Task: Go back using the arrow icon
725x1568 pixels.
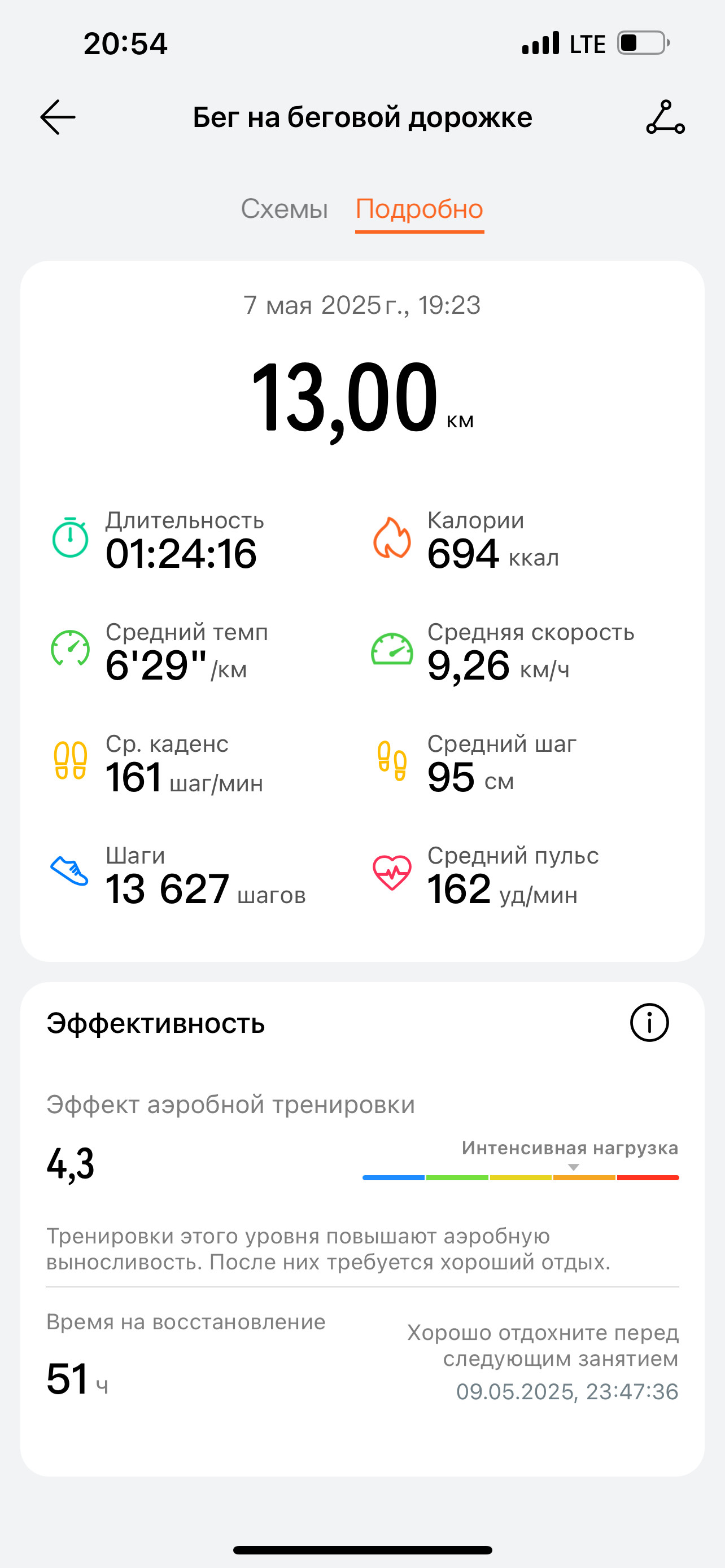Action: [58, 117]
